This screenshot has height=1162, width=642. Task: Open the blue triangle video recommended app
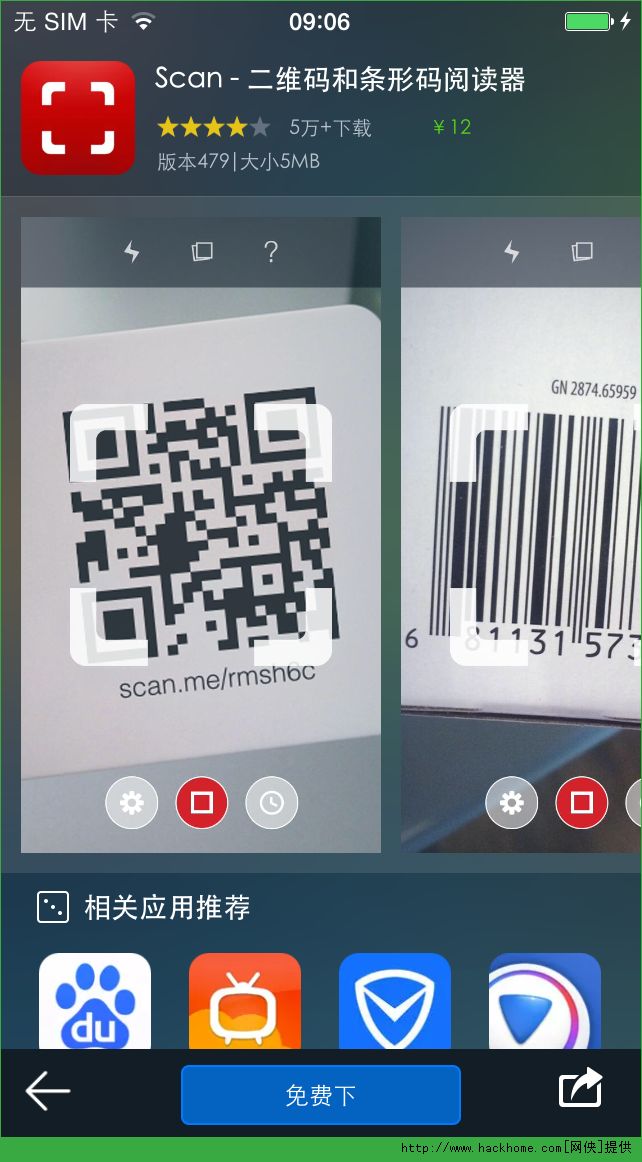(x=545, y=1001)
